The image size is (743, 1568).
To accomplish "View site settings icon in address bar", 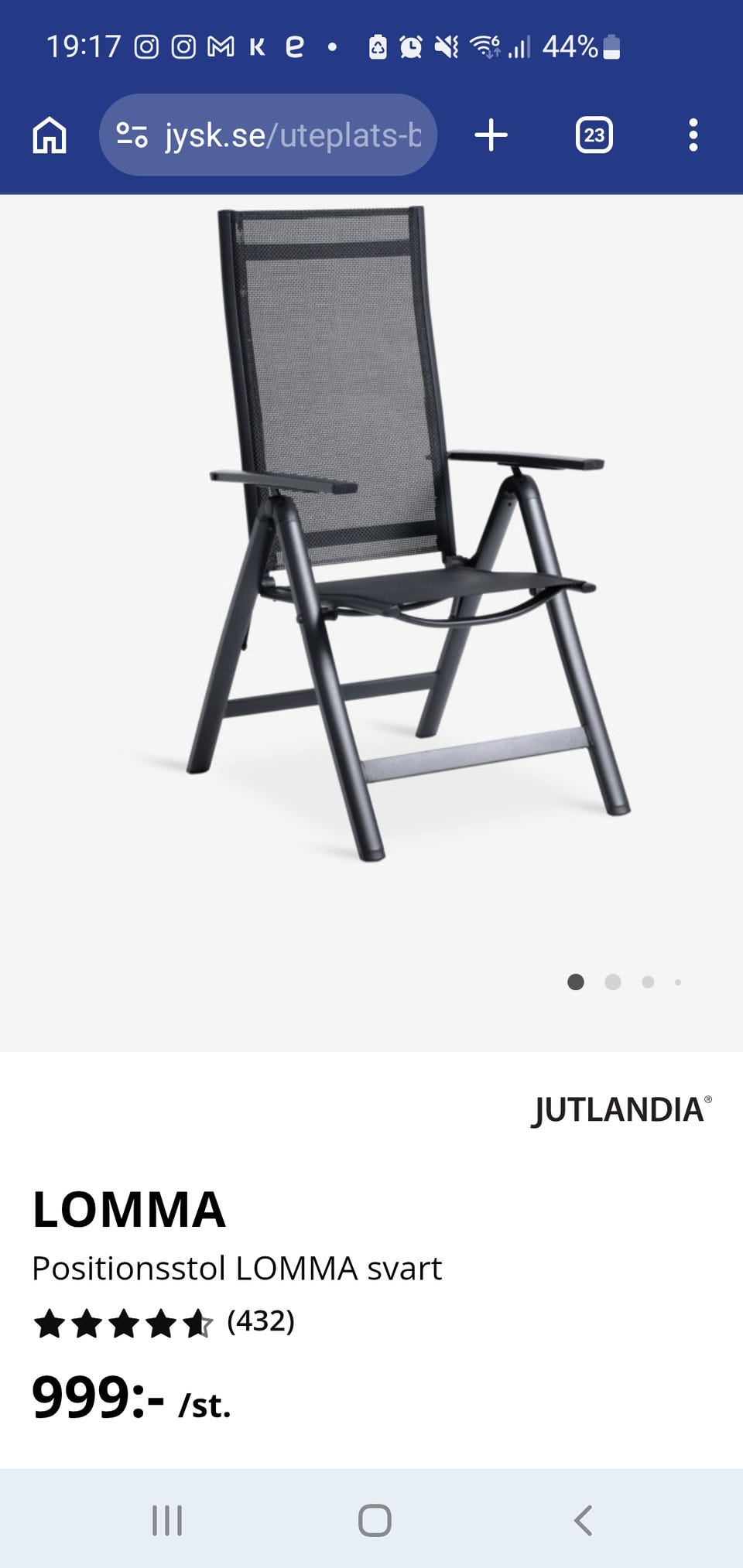I will point(132,135).
